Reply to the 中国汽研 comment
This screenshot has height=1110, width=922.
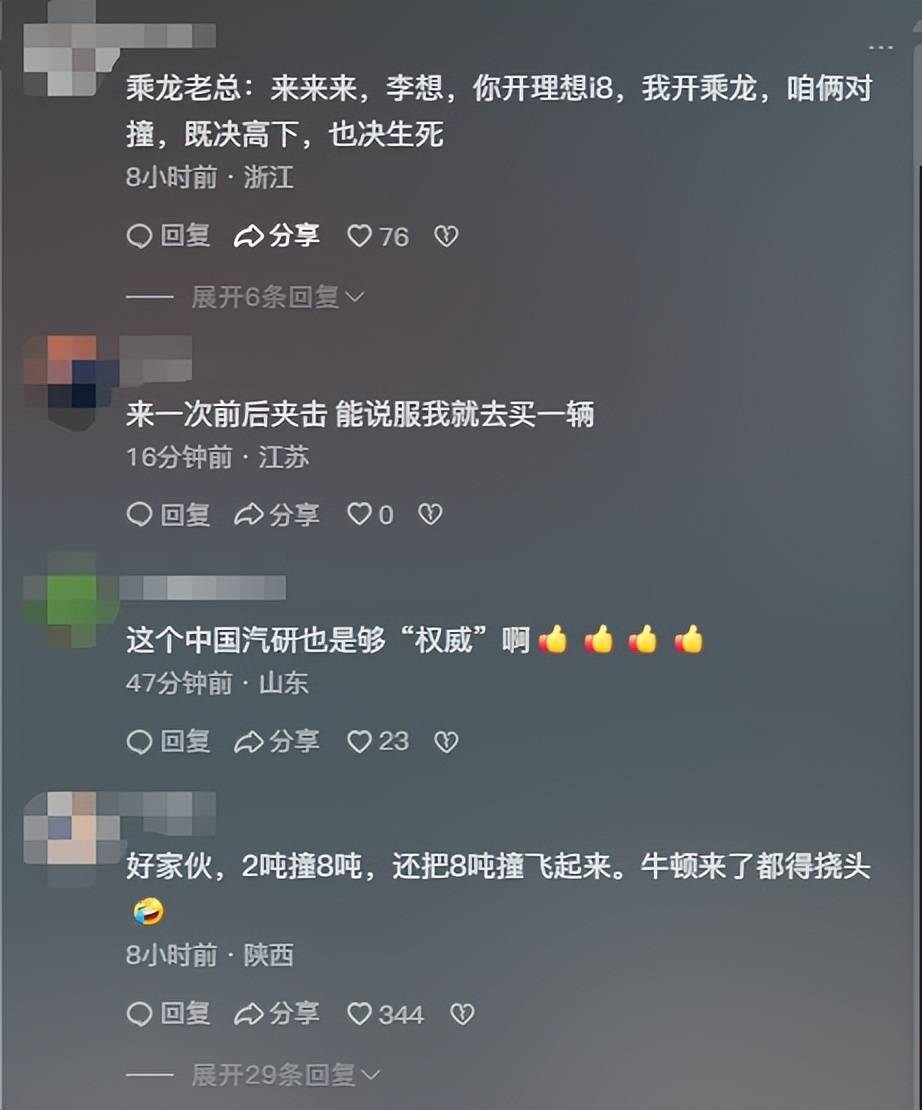pyautogui.click(x=168, y=741)
